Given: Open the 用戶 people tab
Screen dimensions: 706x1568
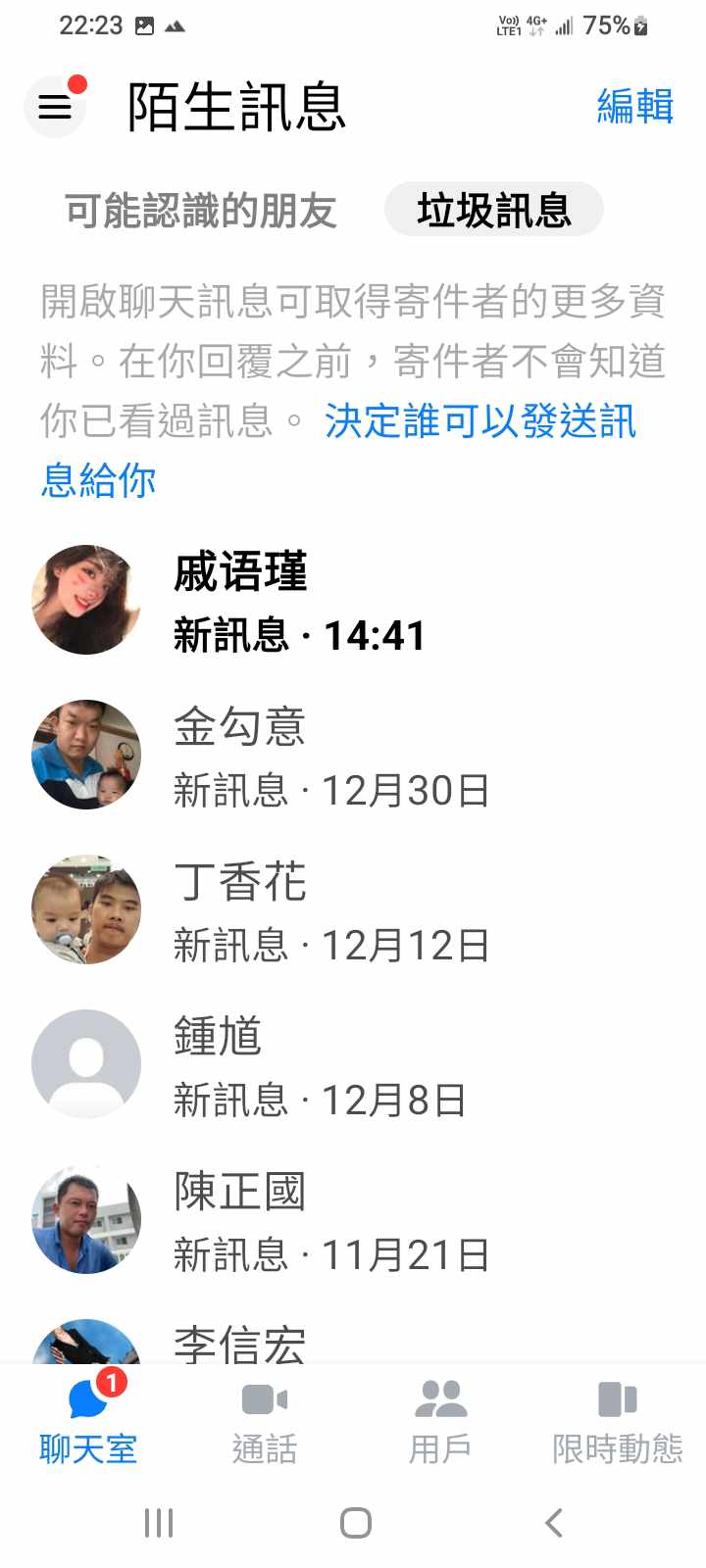Looking at the screenshot, I should (x=440, y=1418).
